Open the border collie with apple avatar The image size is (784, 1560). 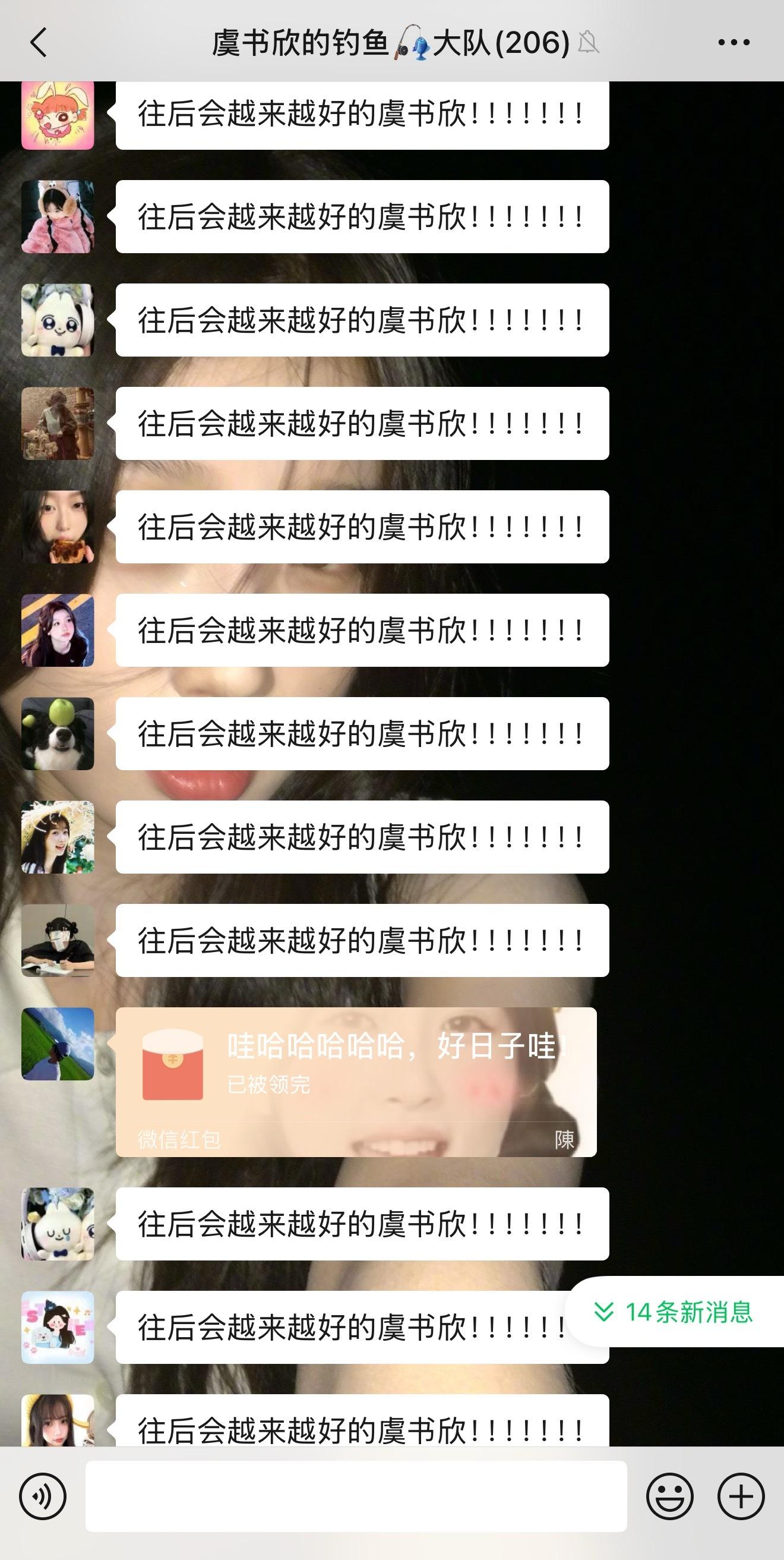58,733
